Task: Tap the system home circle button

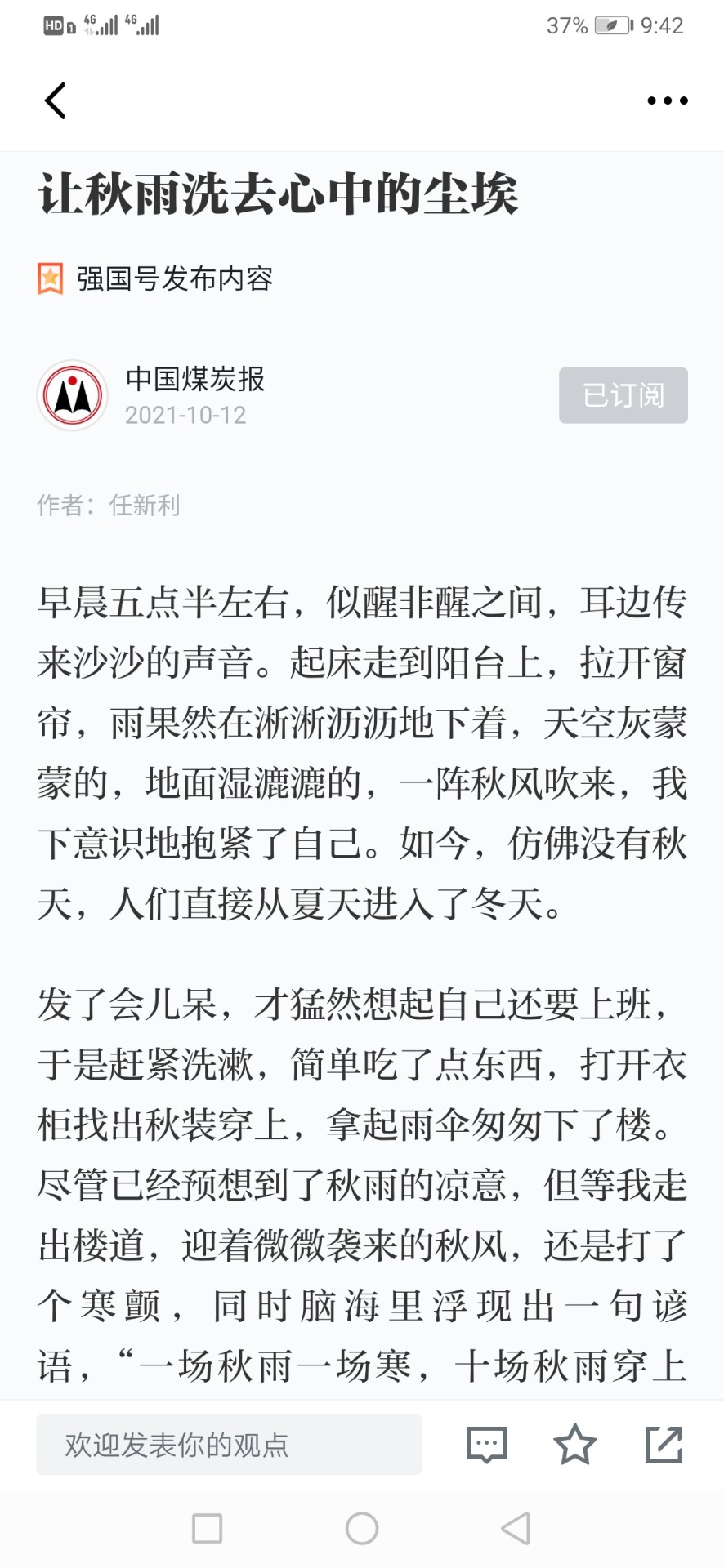Action: 362,1528
